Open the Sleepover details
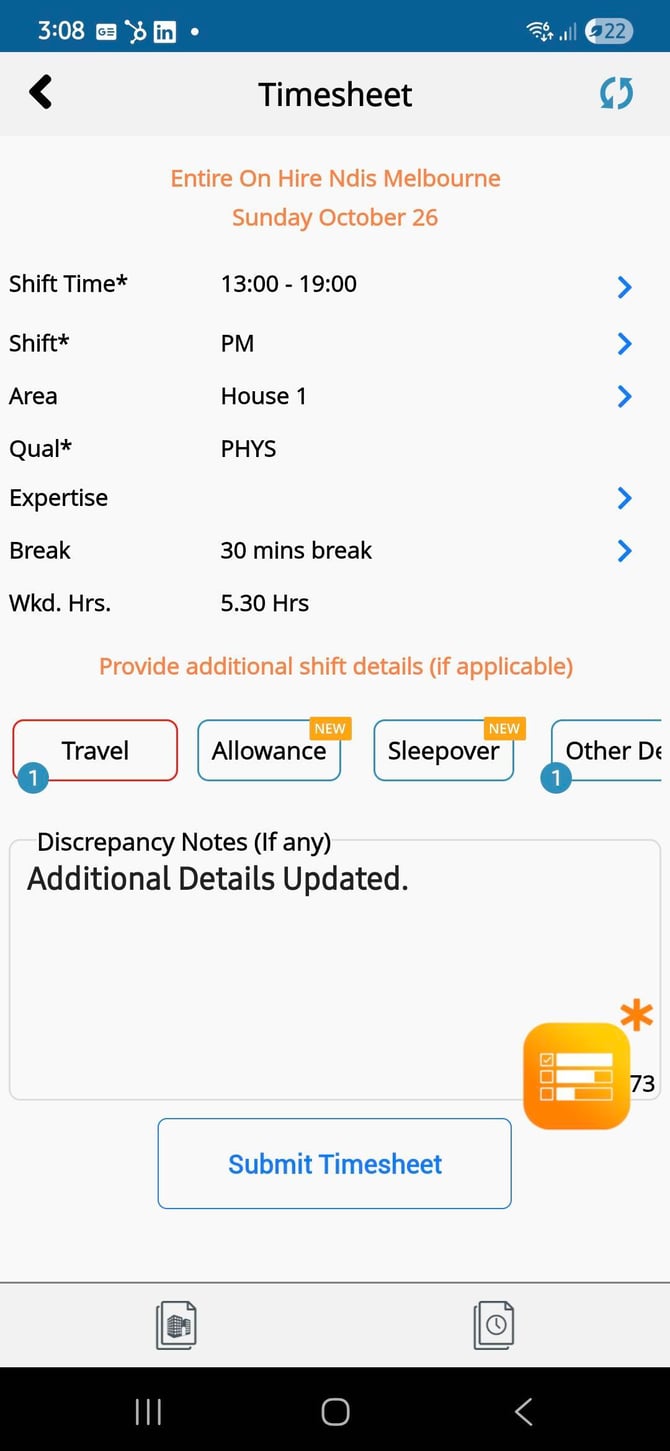The height and width of the screenshot is (1451, 670). [x=443, y=750]
